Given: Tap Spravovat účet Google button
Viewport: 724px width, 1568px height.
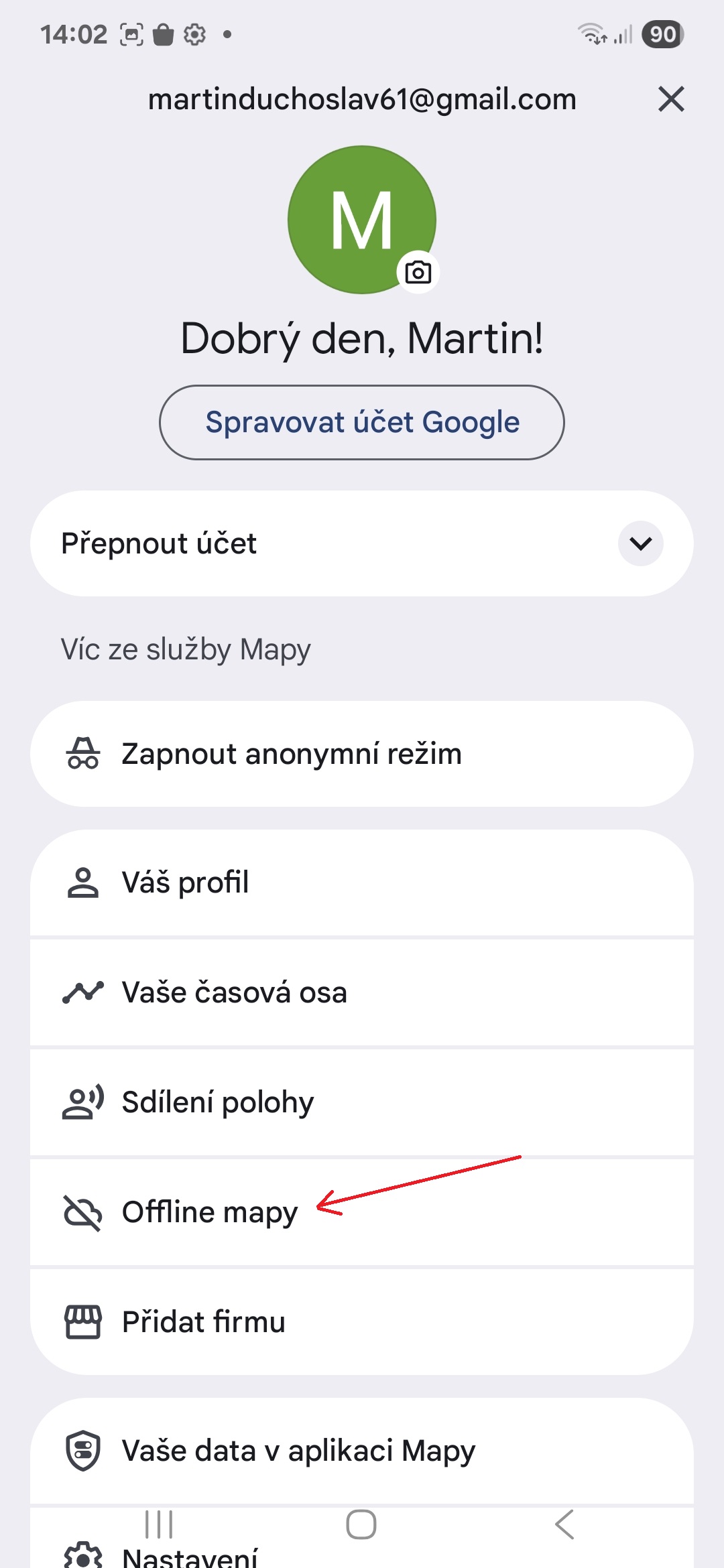Looking at the screenshot, I should click(362, 422).
